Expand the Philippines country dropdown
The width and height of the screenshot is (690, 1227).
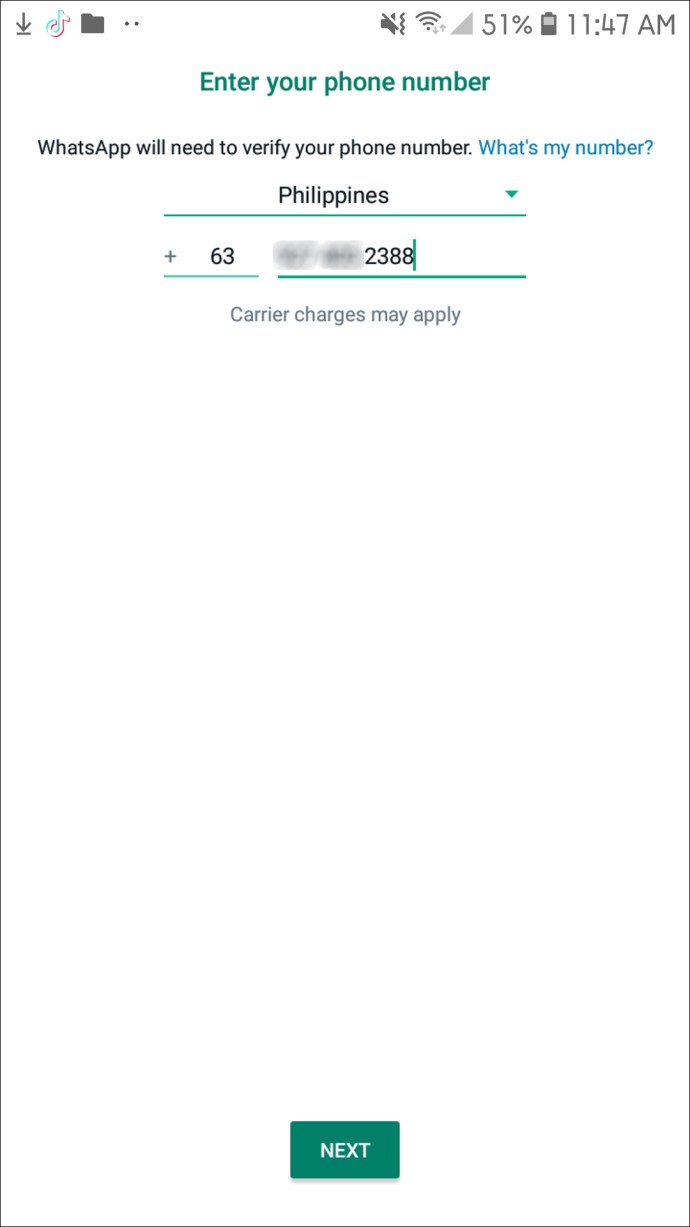[x=344, y=196]
